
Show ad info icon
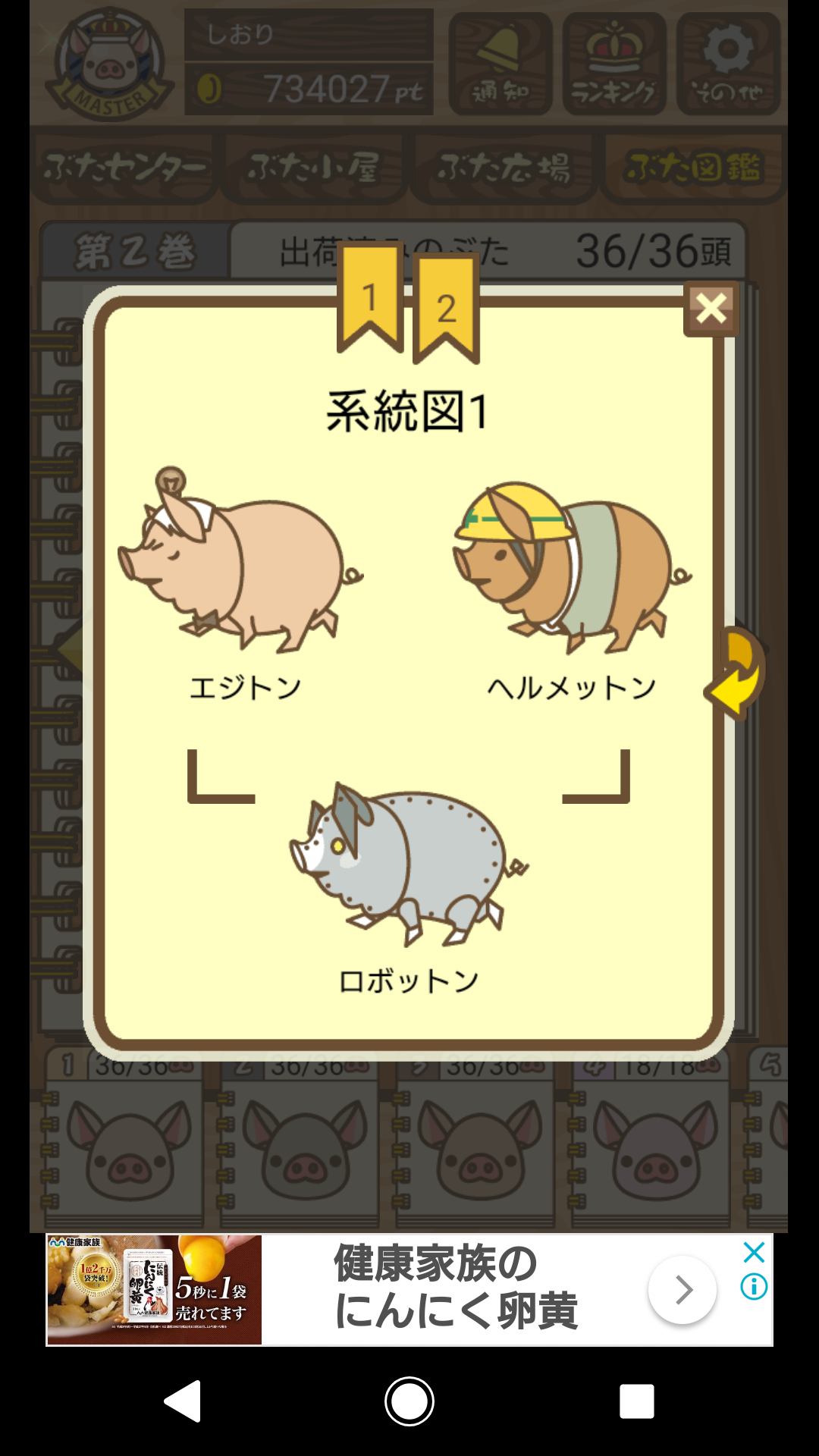[x=754, y=1287]
